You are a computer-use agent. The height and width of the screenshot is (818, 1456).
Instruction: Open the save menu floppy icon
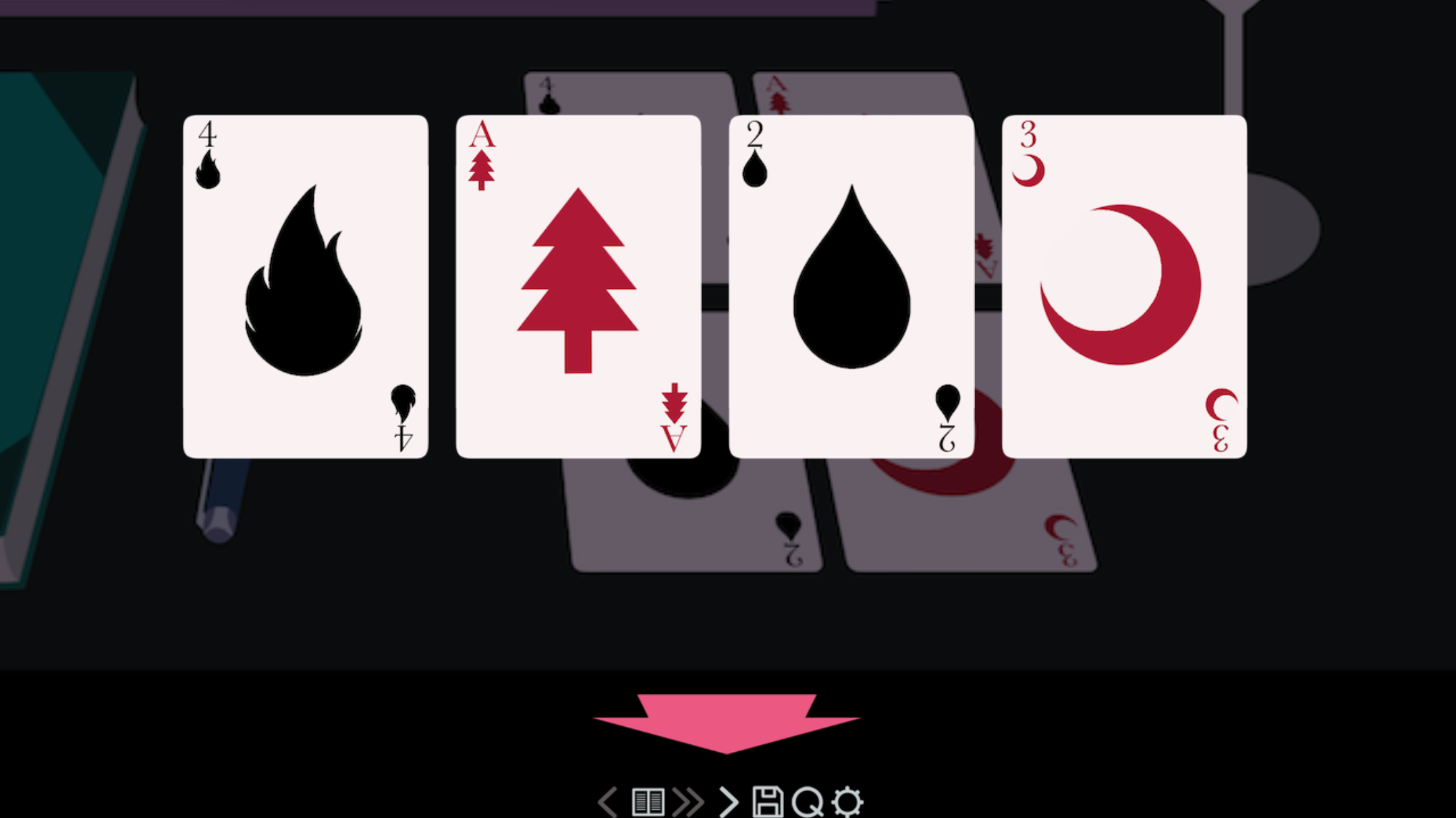tap(768, 802)
